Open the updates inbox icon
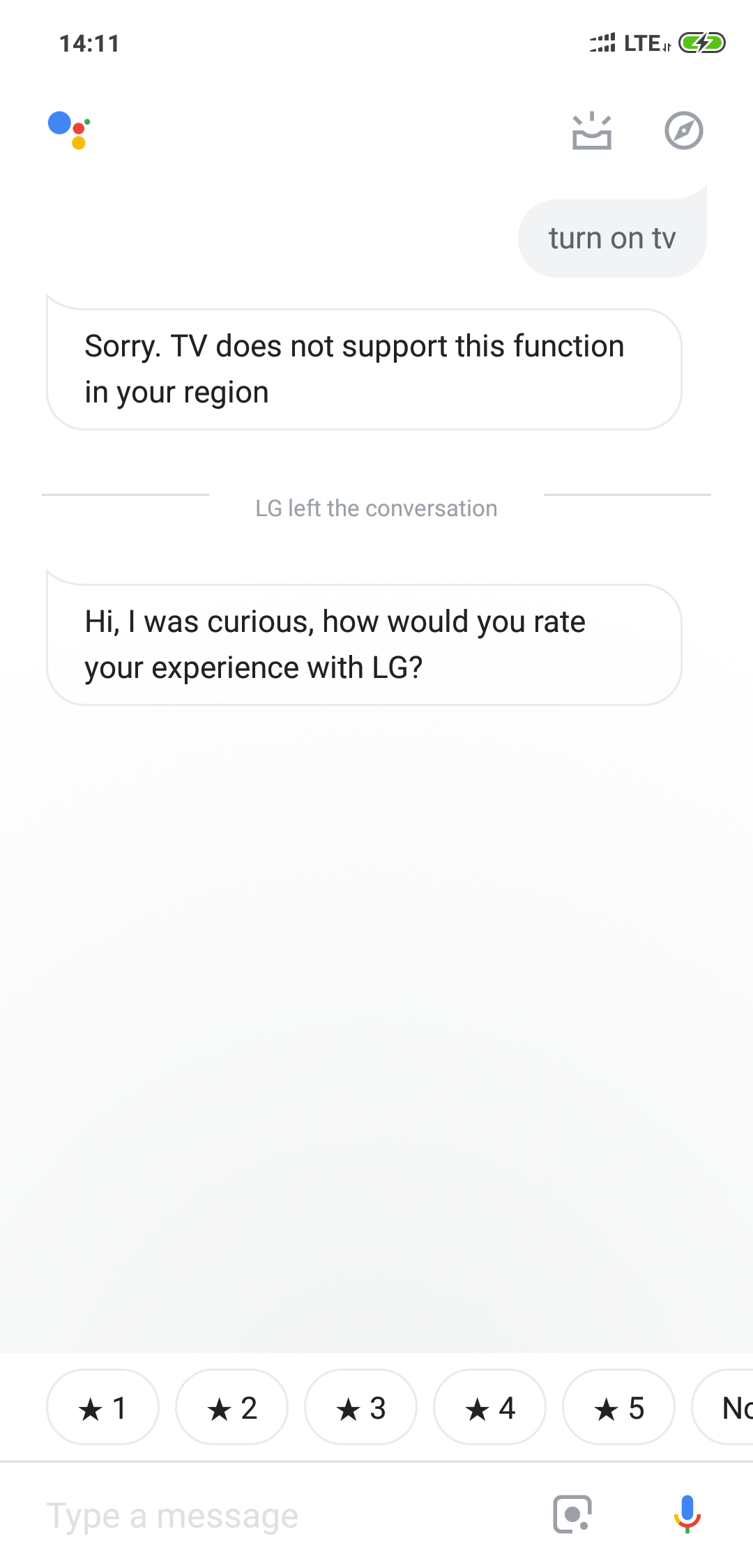Viewport: 753px width, 1568px height. click(x=592, y=131)
